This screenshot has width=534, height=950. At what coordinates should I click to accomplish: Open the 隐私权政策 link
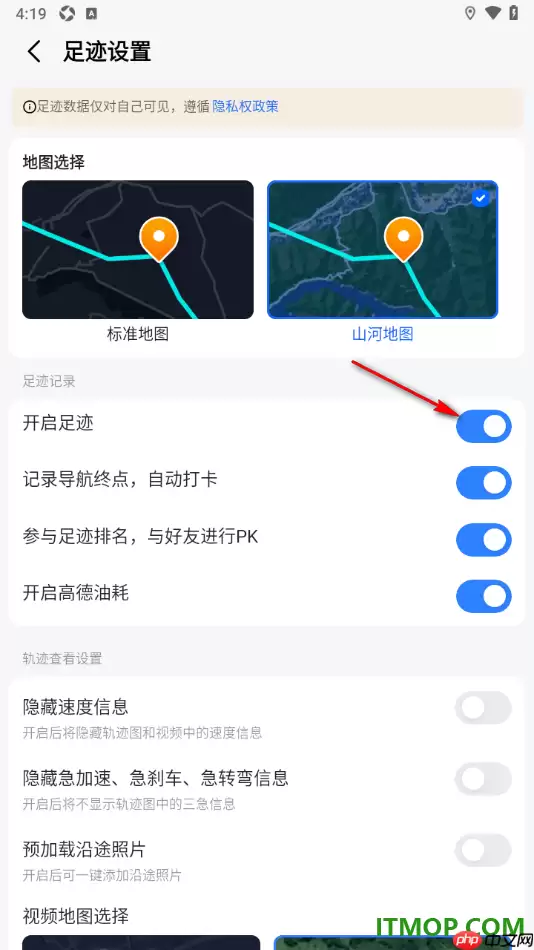pos(245,107)
